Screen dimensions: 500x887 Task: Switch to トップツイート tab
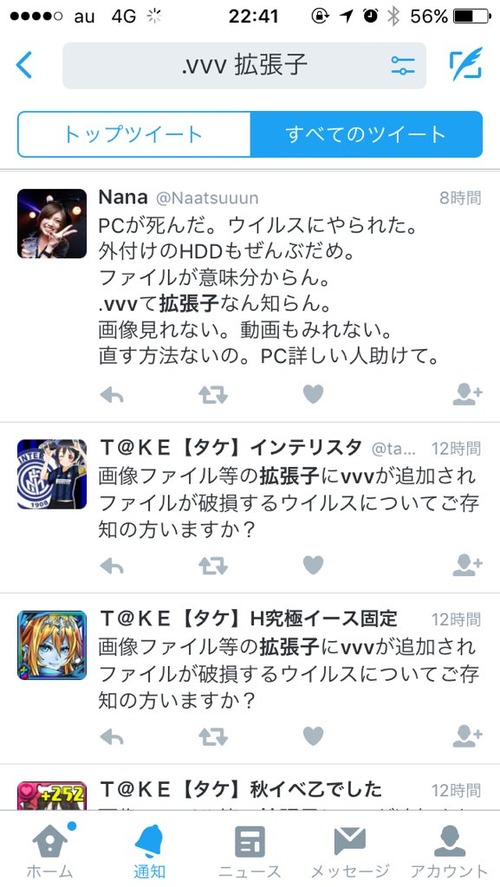tap(134, 134)
